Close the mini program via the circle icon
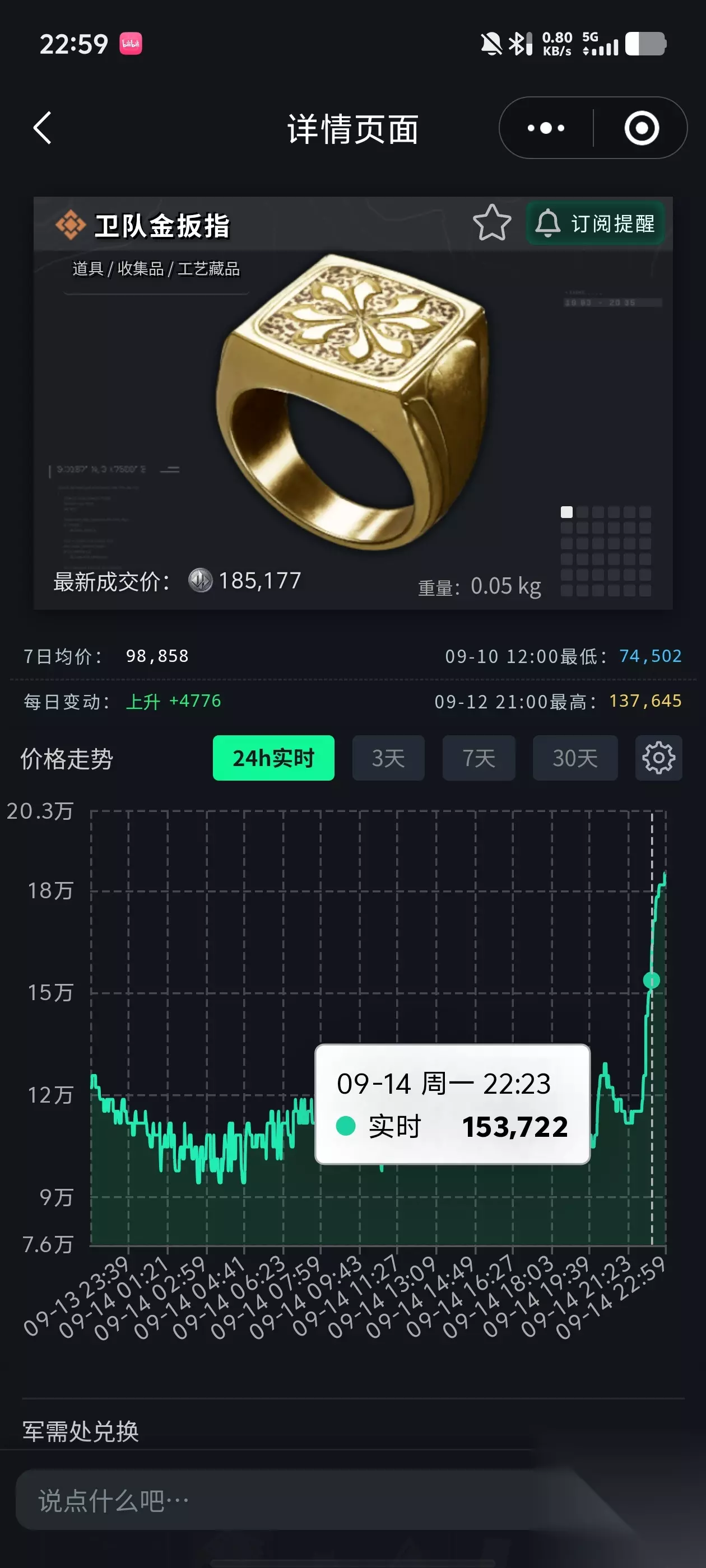Screen dimensions: 706x1568 click(x=642, y=128)
